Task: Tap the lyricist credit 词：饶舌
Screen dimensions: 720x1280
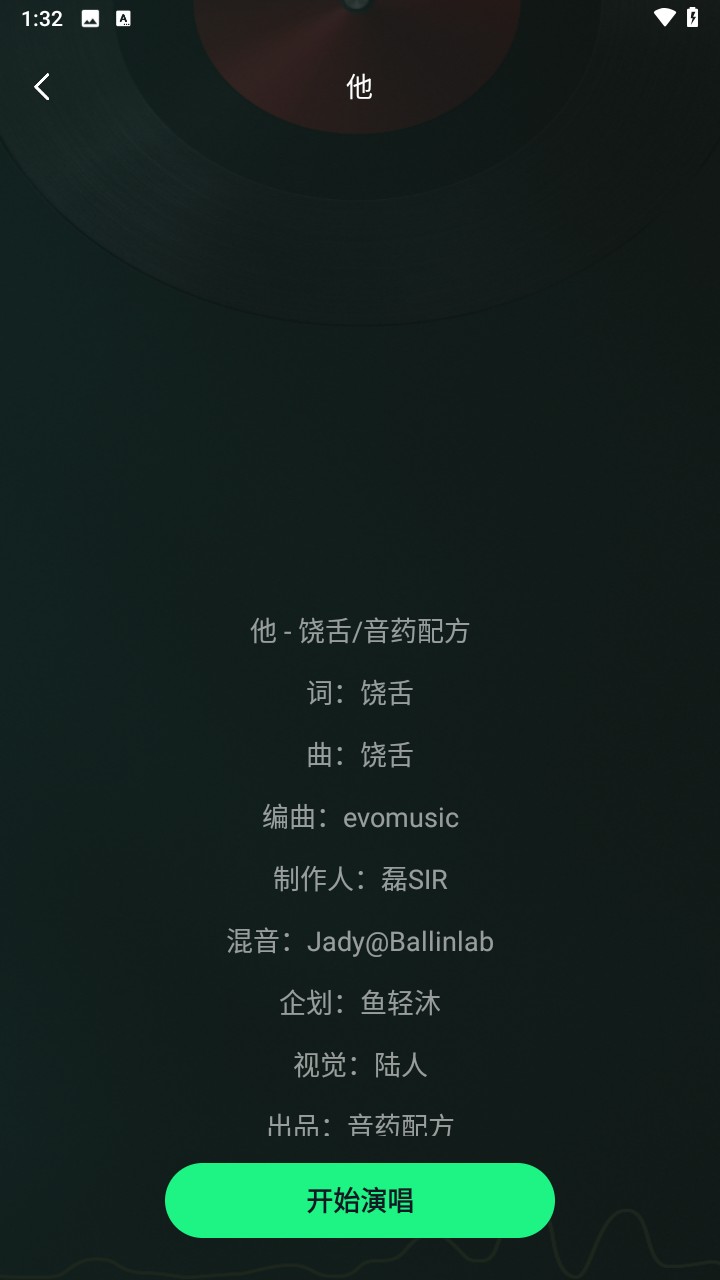Action: (359, 693)
